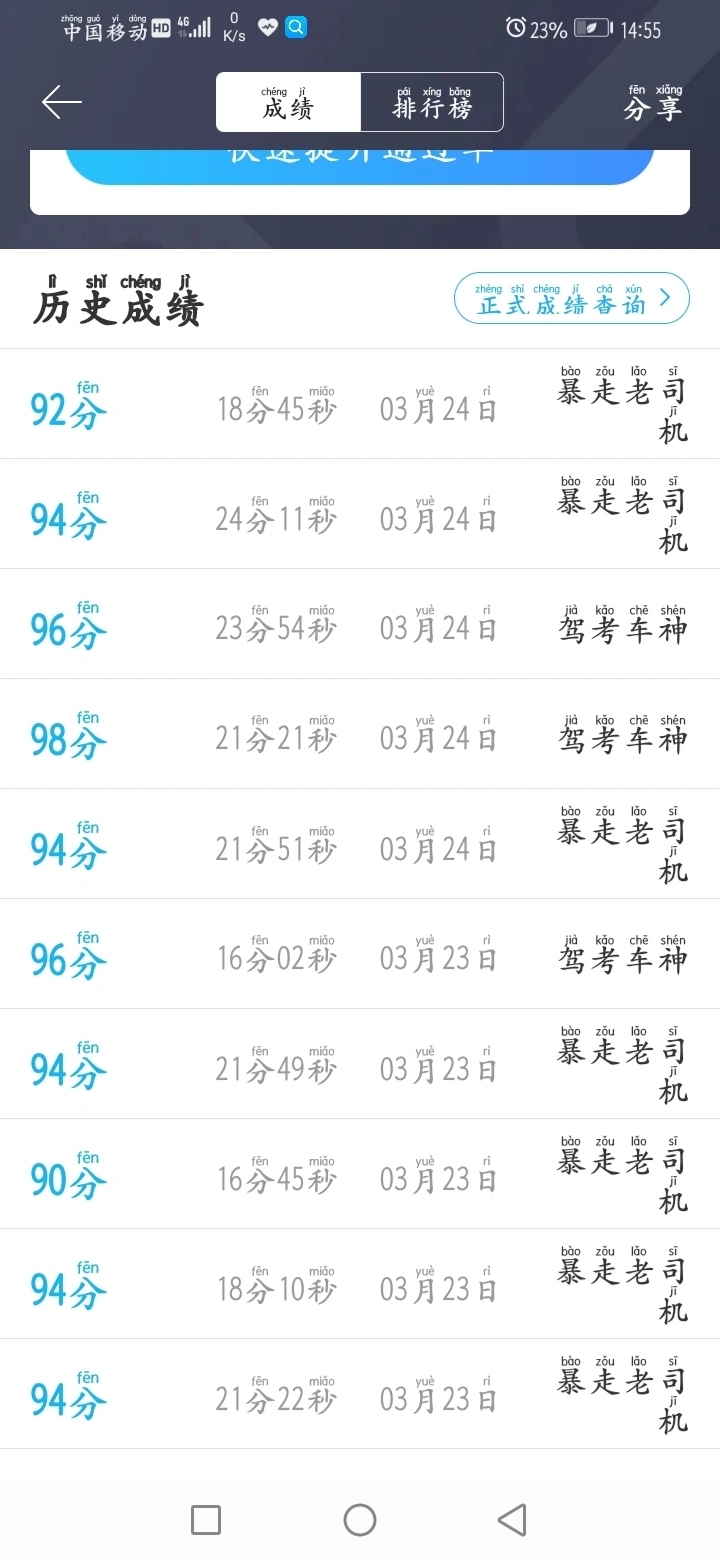The width and height of the screenshot is (720, 1560).
Task: View the 96分 record of 23分54秒
Action: click(x=360, y=625)
